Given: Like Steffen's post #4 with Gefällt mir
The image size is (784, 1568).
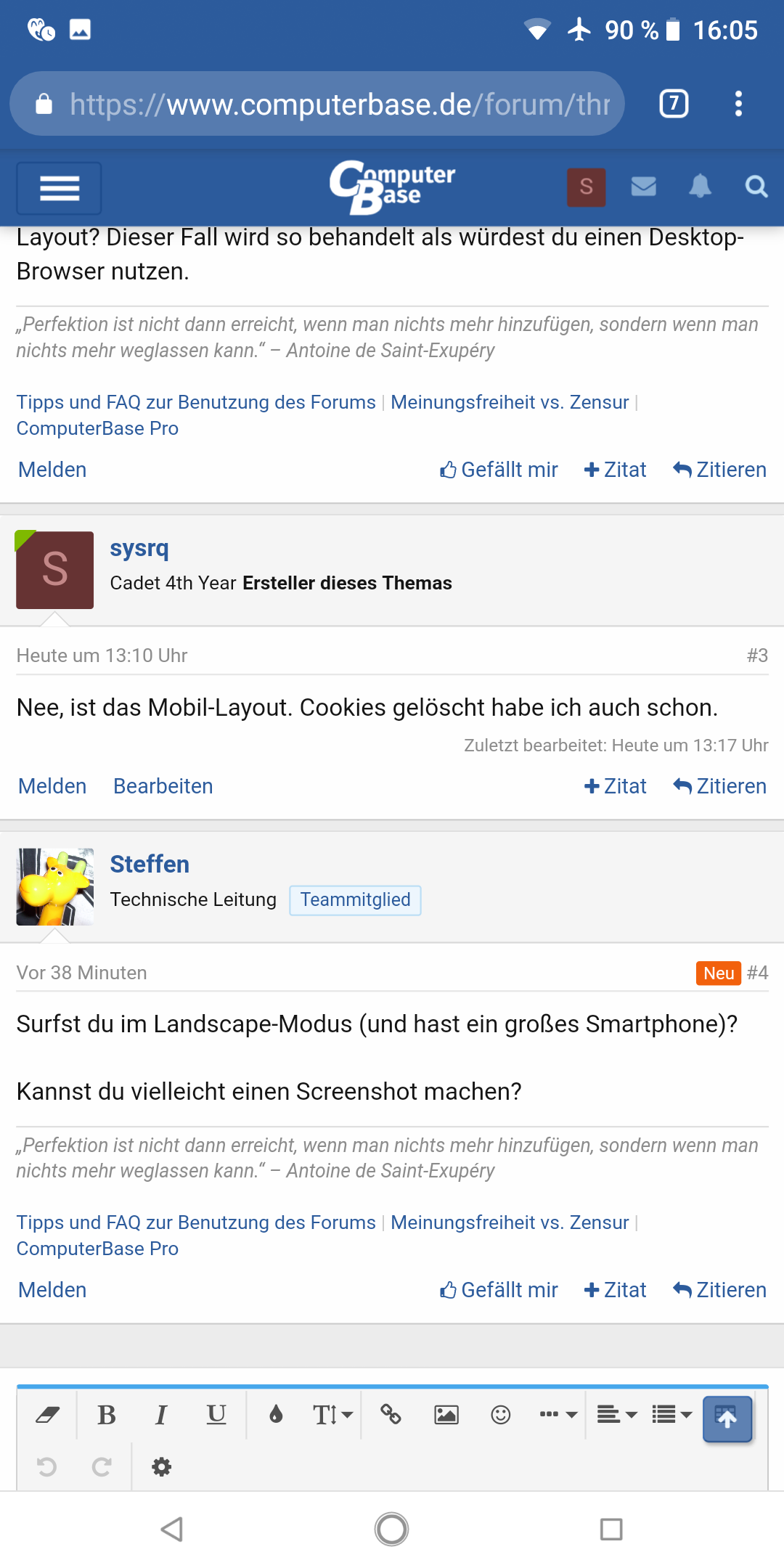Looking at the screenshot, I should 499,1290.
